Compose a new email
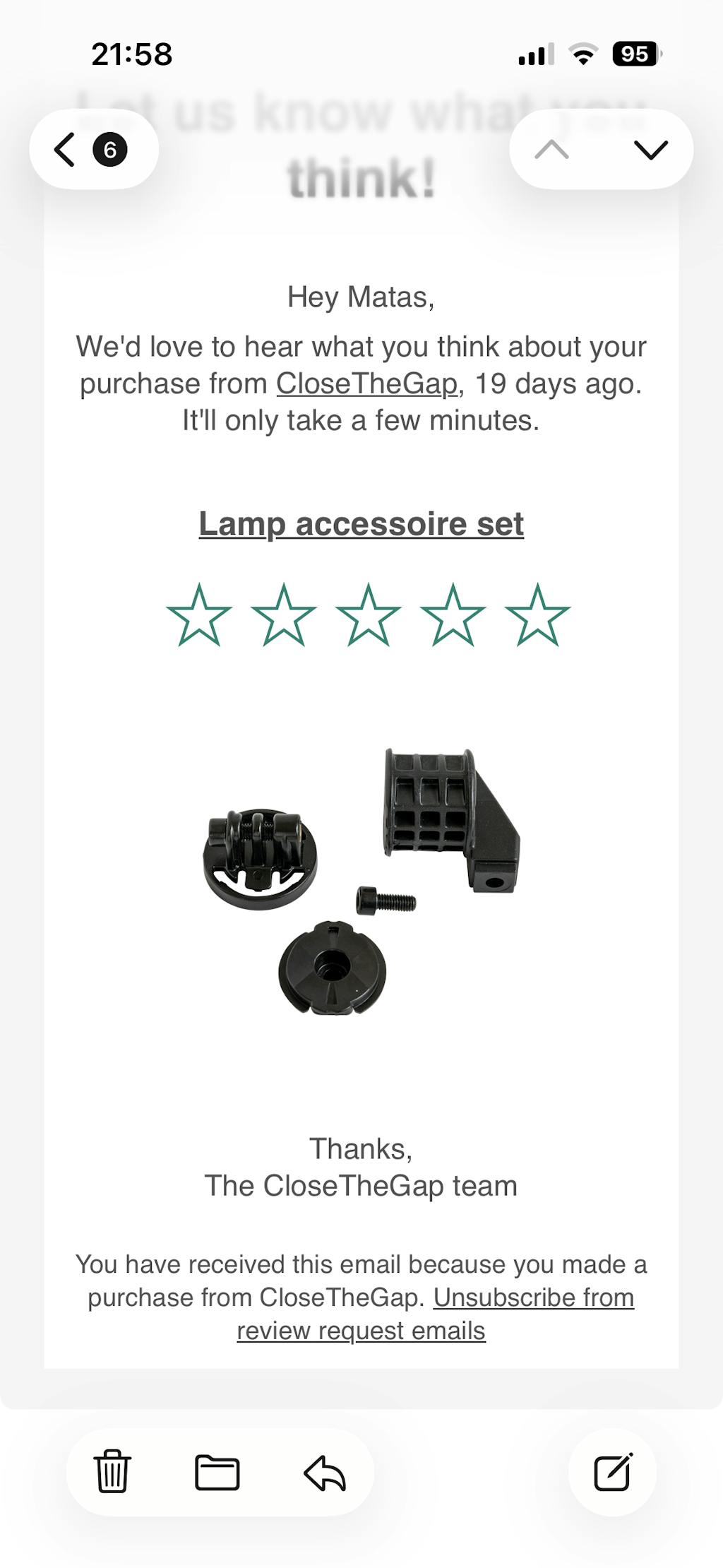The height and width of the screenshot is (1568, 723). 612,1472
